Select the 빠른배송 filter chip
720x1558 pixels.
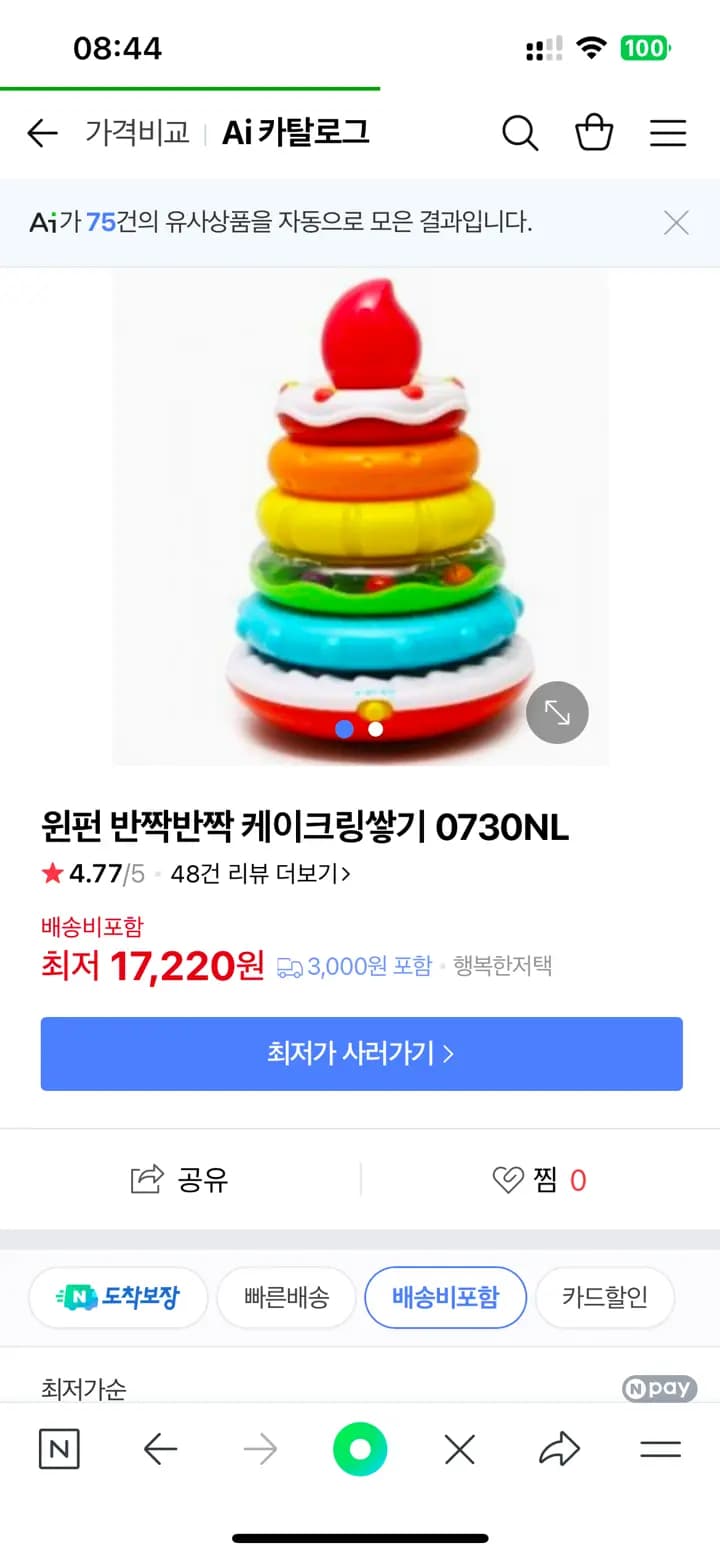click(286, 1297)
